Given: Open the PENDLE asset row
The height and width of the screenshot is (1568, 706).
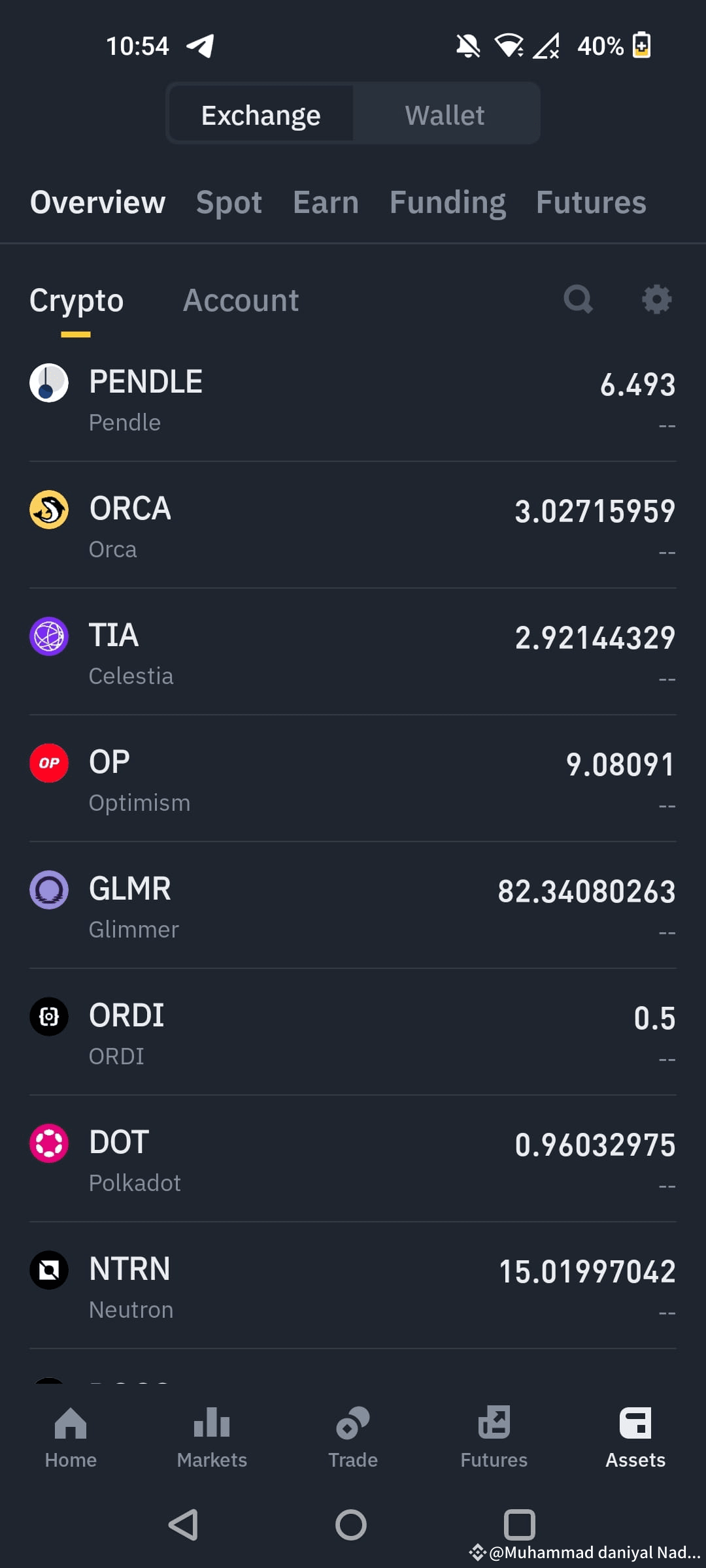Looking at the screenshot, I should pos(353,399).
